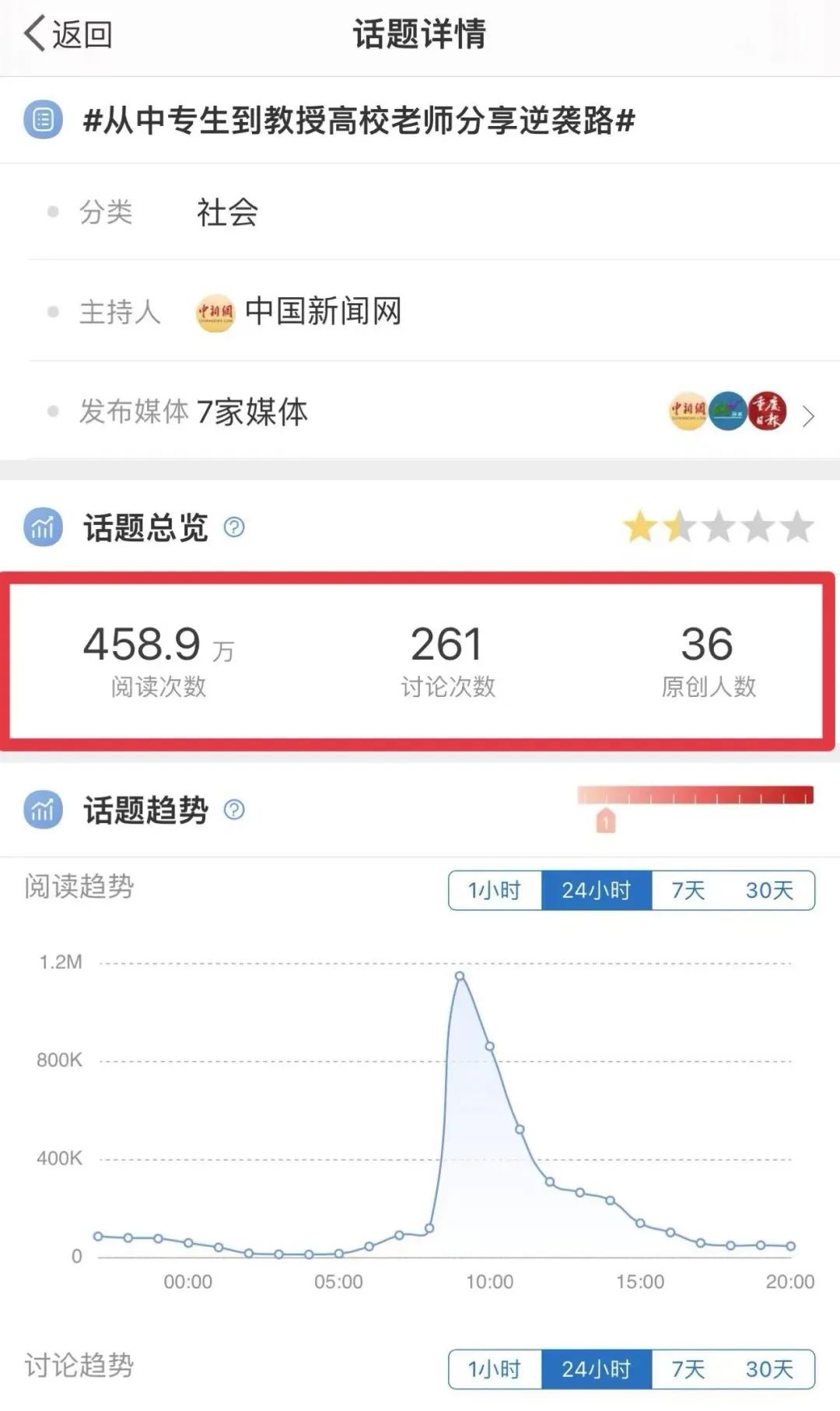Screen dimensions: 840x1411
Task: Tap the topic list icon beside the hashtag title
Action: tap(43, 121)
